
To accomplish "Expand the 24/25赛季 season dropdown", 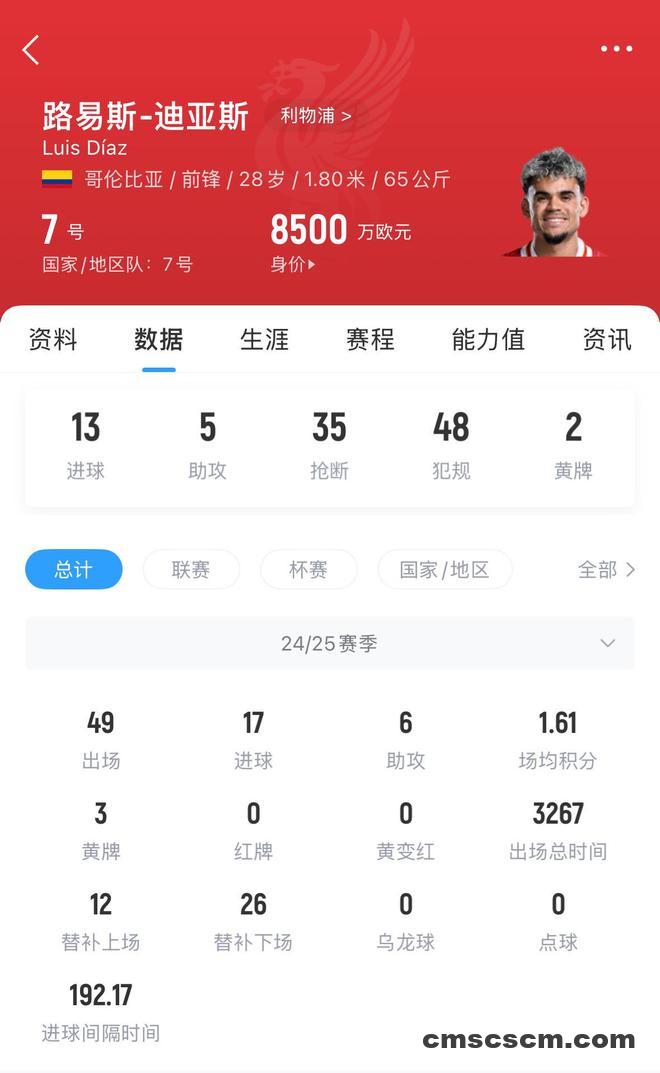I will (x=330, y=643).
